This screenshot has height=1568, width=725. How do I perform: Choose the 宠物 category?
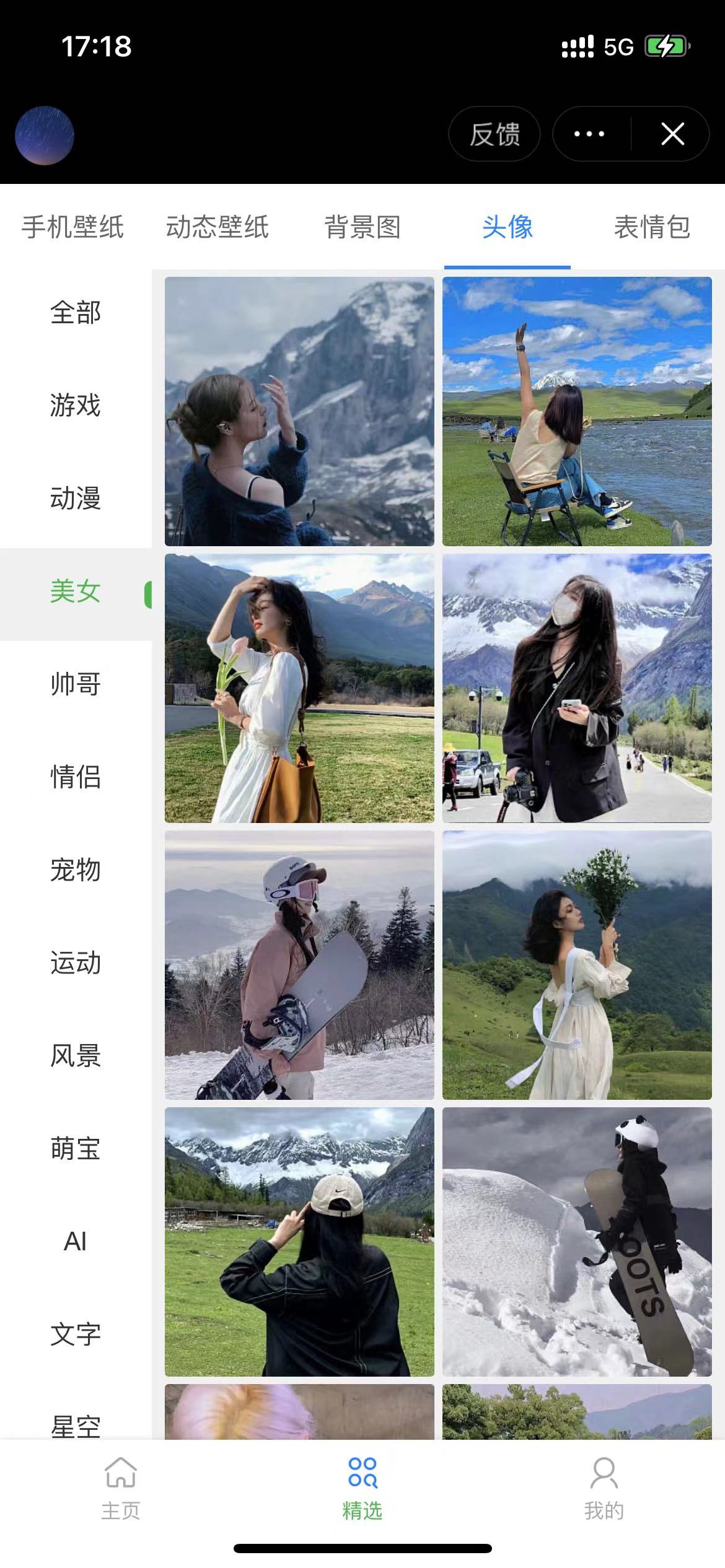tap(76, 870)
